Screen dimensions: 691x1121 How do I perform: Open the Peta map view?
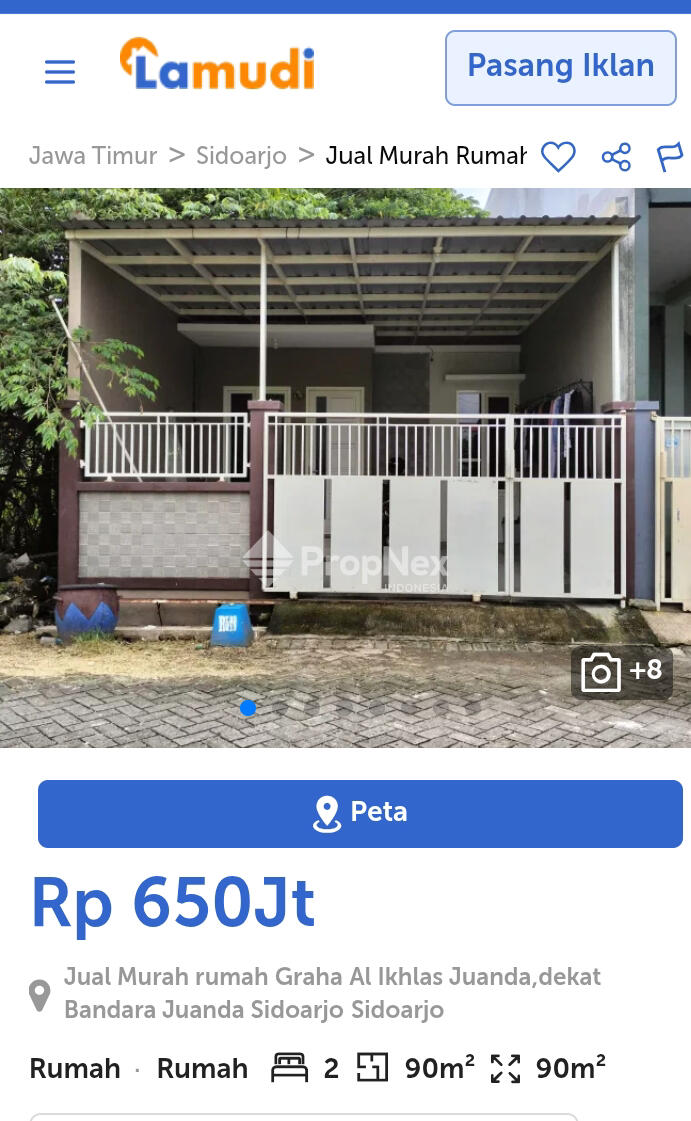pyautogui.click(x=360, y=814)
